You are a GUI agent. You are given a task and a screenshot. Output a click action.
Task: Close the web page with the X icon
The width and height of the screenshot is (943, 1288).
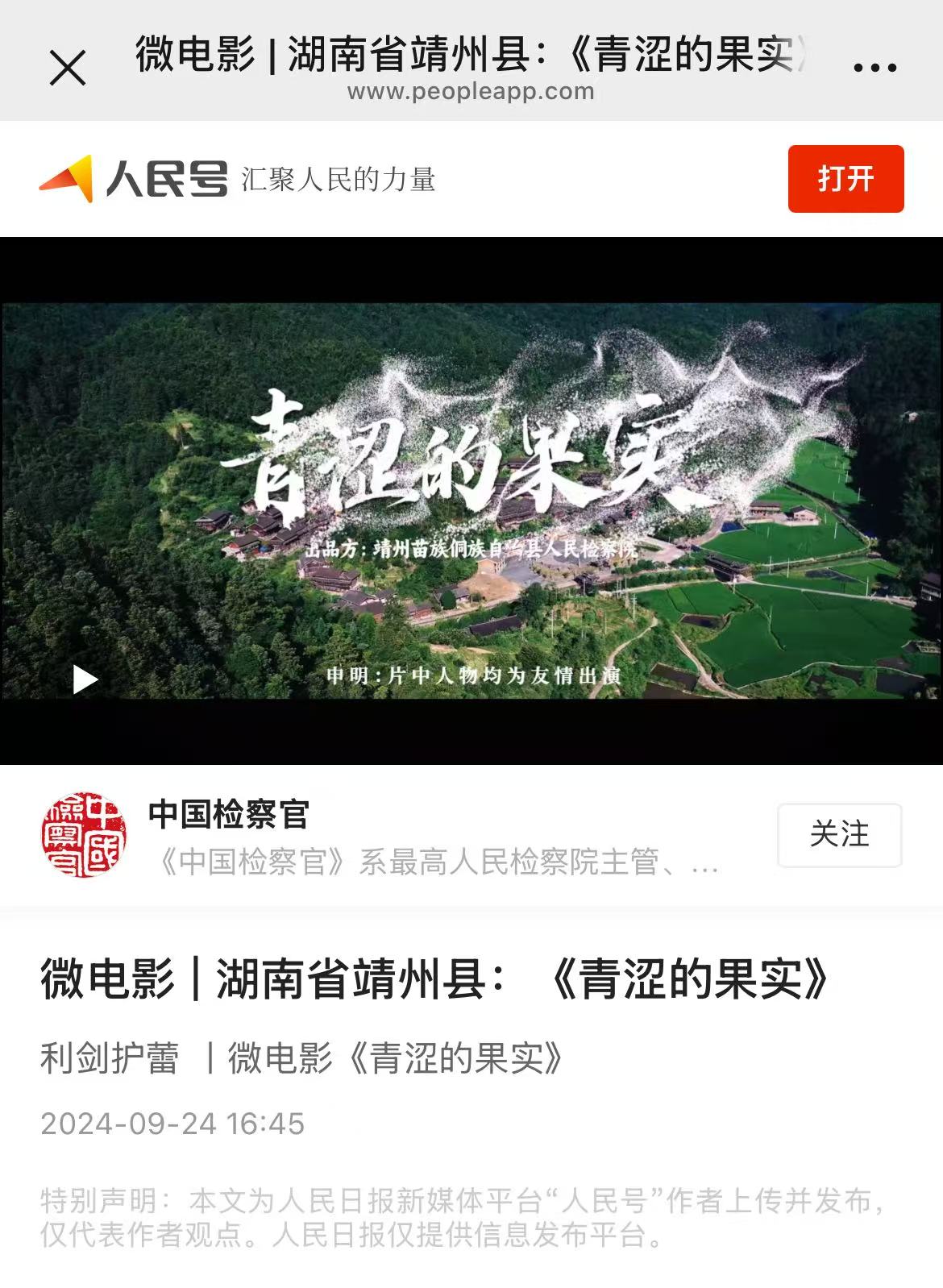(68, 67)
